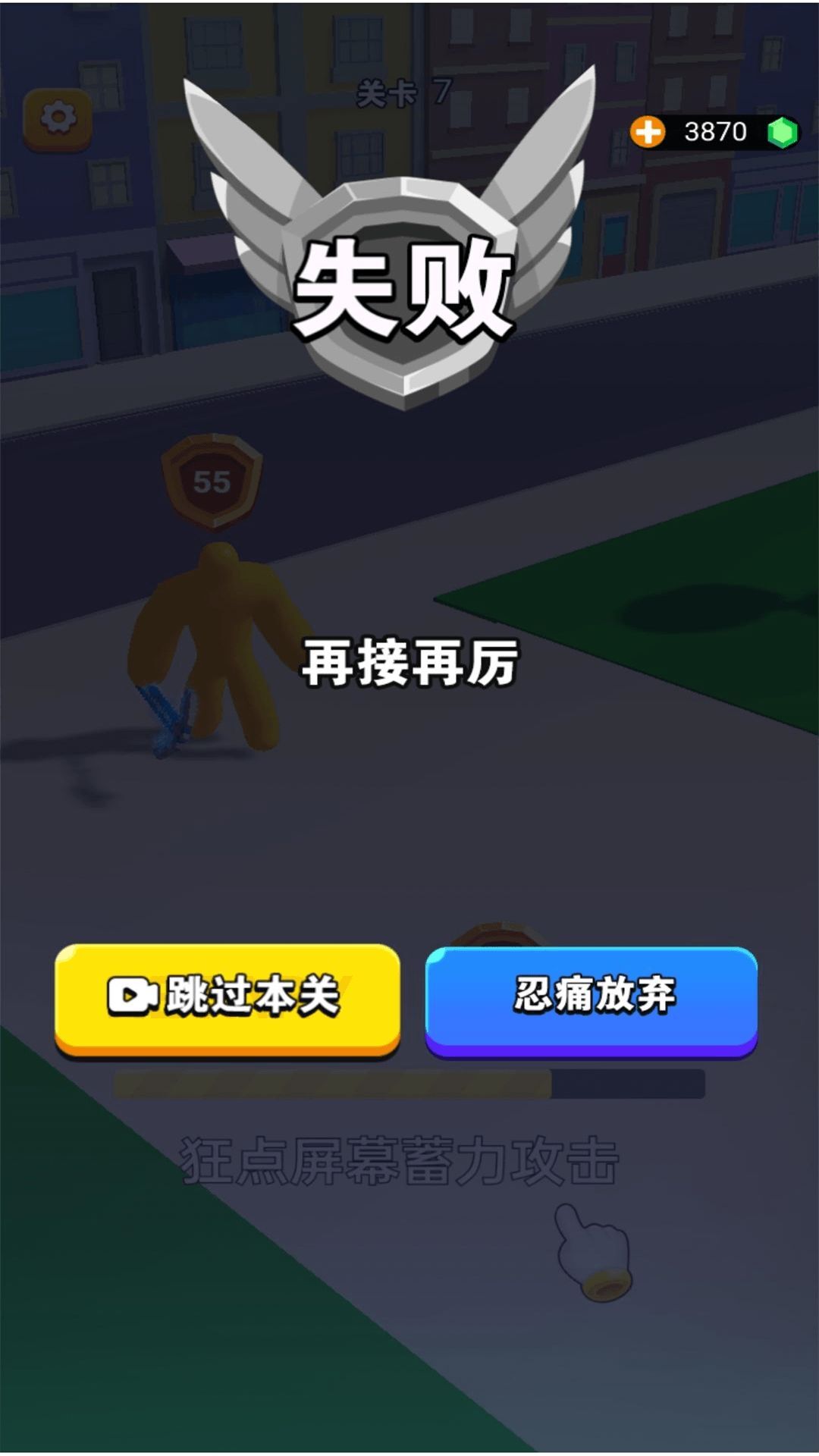
Task: Click the plus icon to buy gems
Action: coord(648,132)
